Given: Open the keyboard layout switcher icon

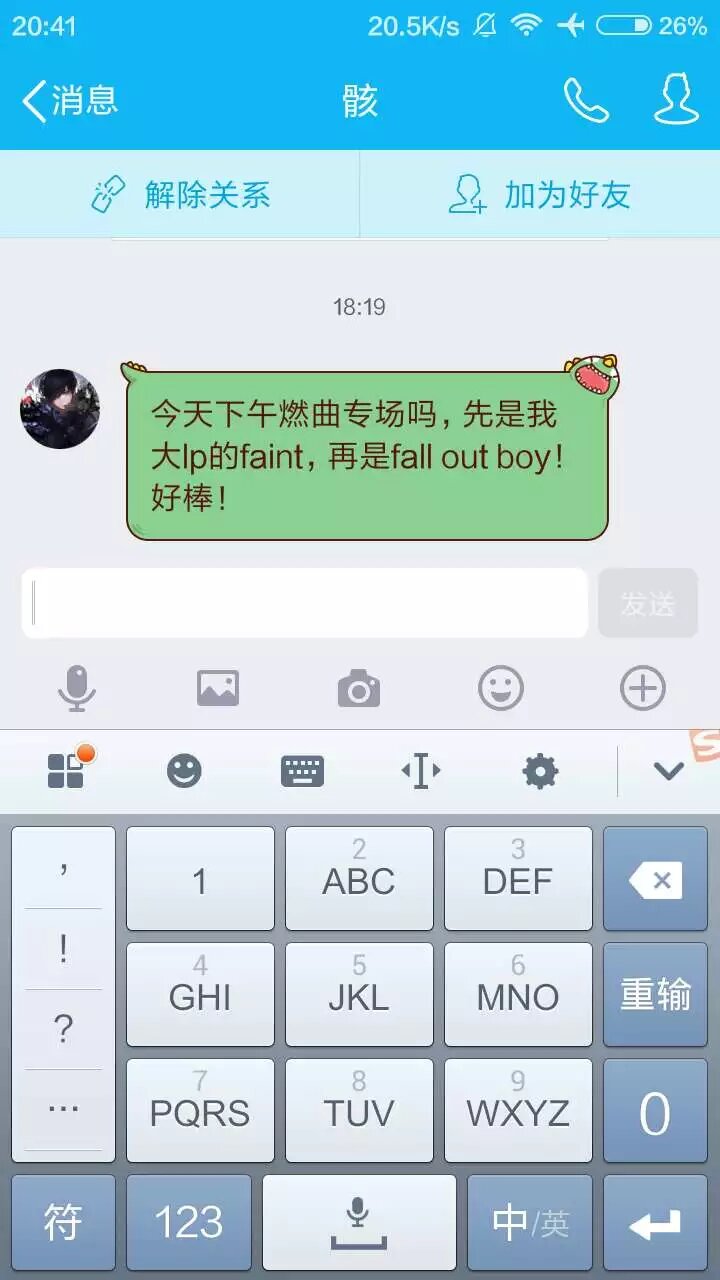Looking at the screenshot, I should tap(302, 771).
